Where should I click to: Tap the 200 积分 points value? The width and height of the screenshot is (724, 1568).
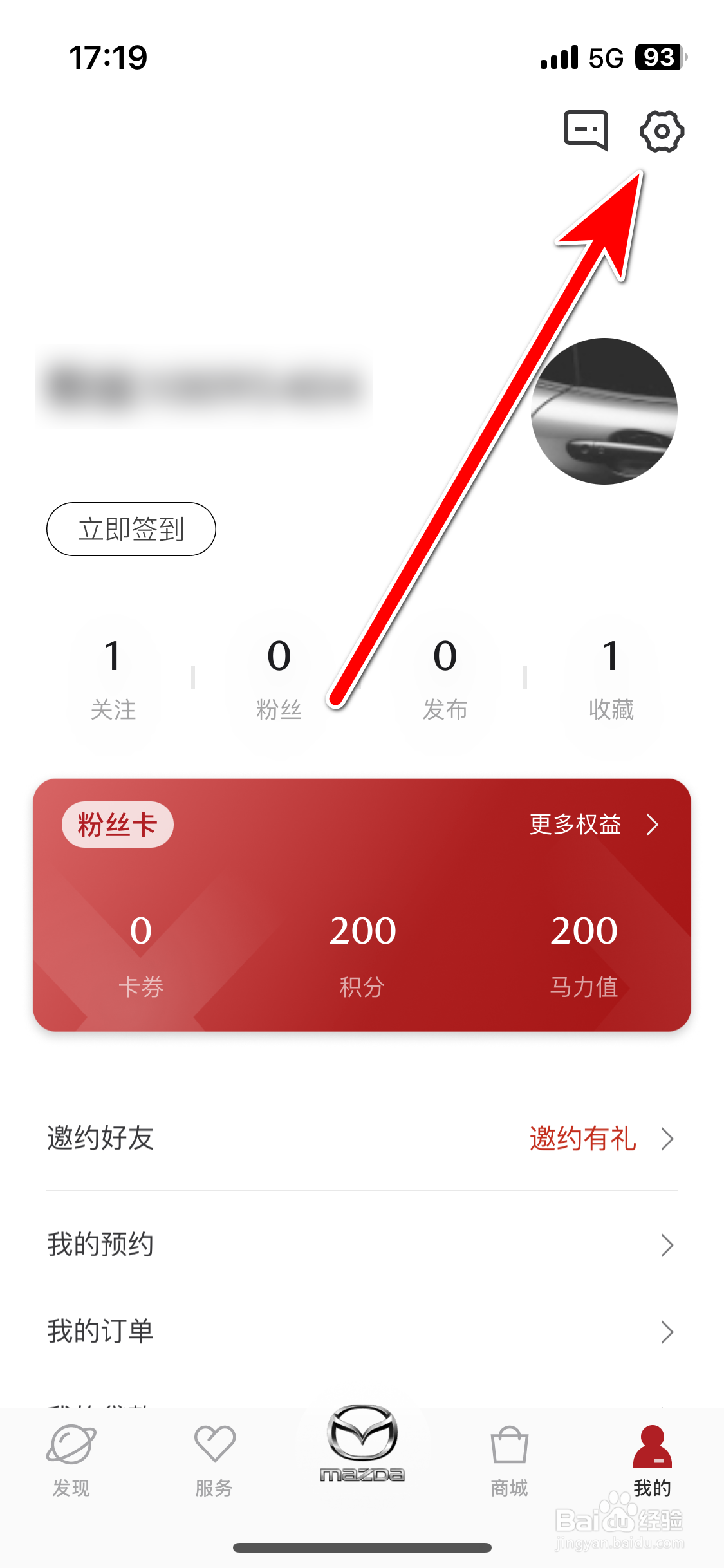pyautogui.click(x=362, y=929)
